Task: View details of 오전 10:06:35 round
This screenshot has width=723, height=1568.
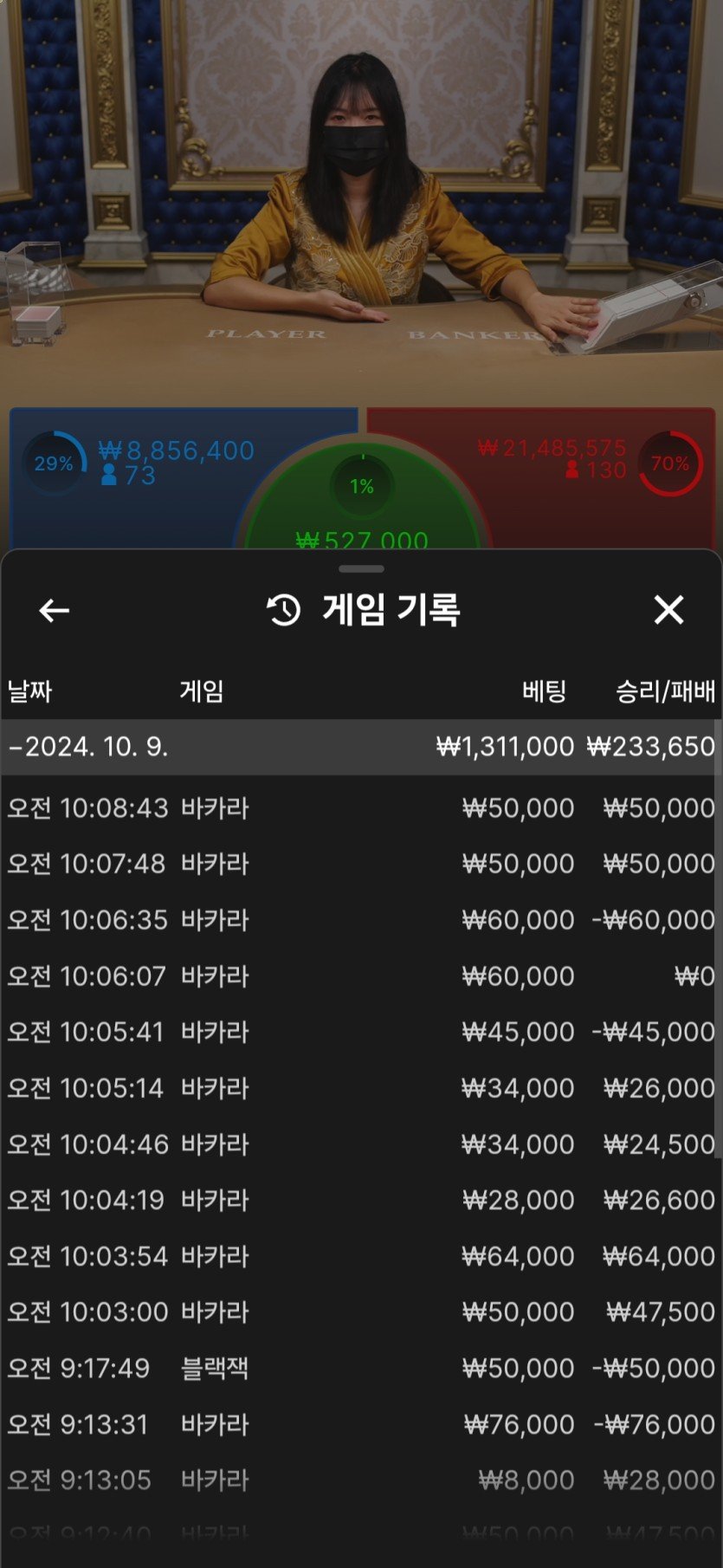Action: [361, 920]
